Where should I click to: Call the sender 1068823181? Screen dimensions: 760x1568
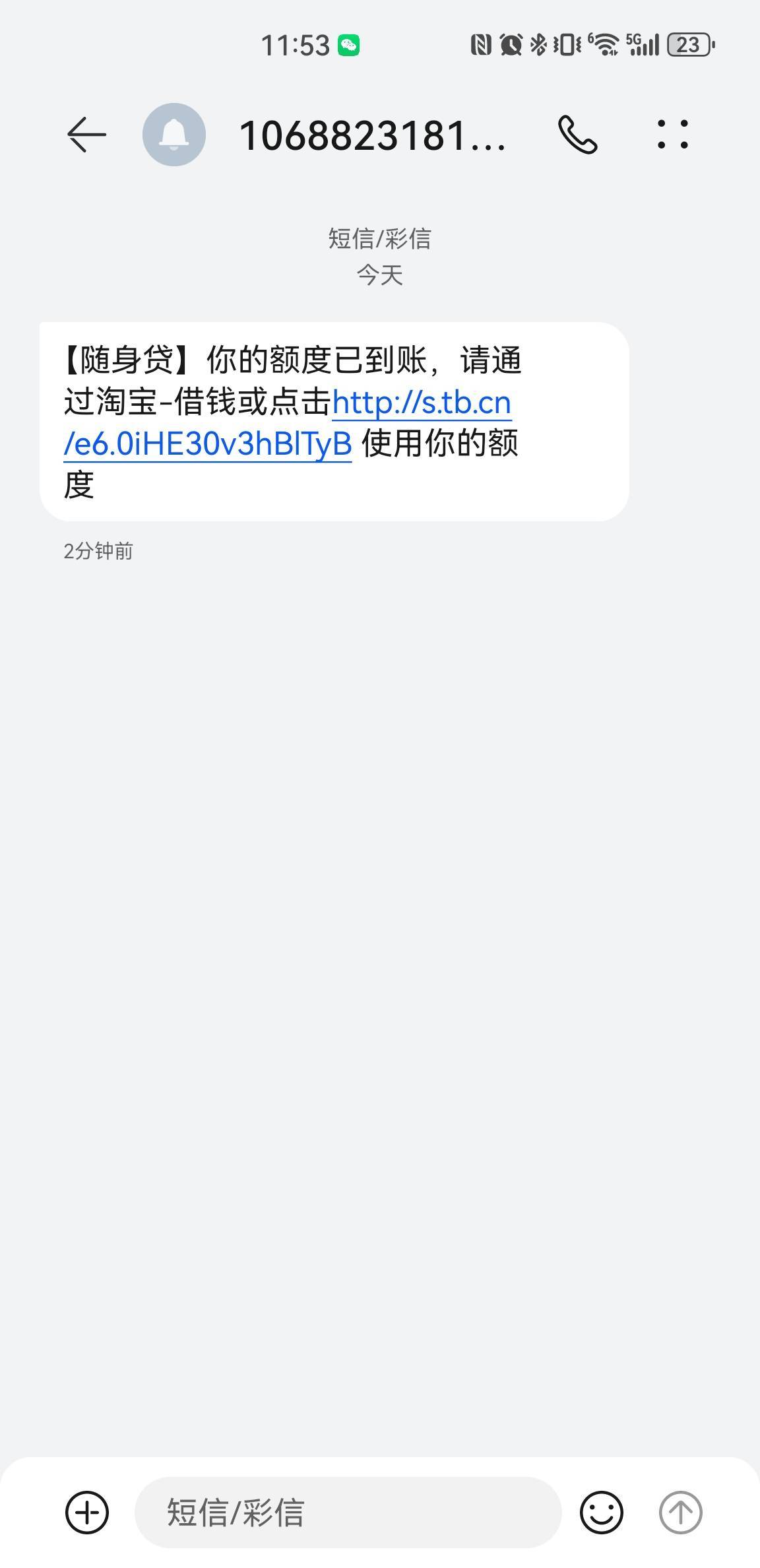(x=577, y=135)
